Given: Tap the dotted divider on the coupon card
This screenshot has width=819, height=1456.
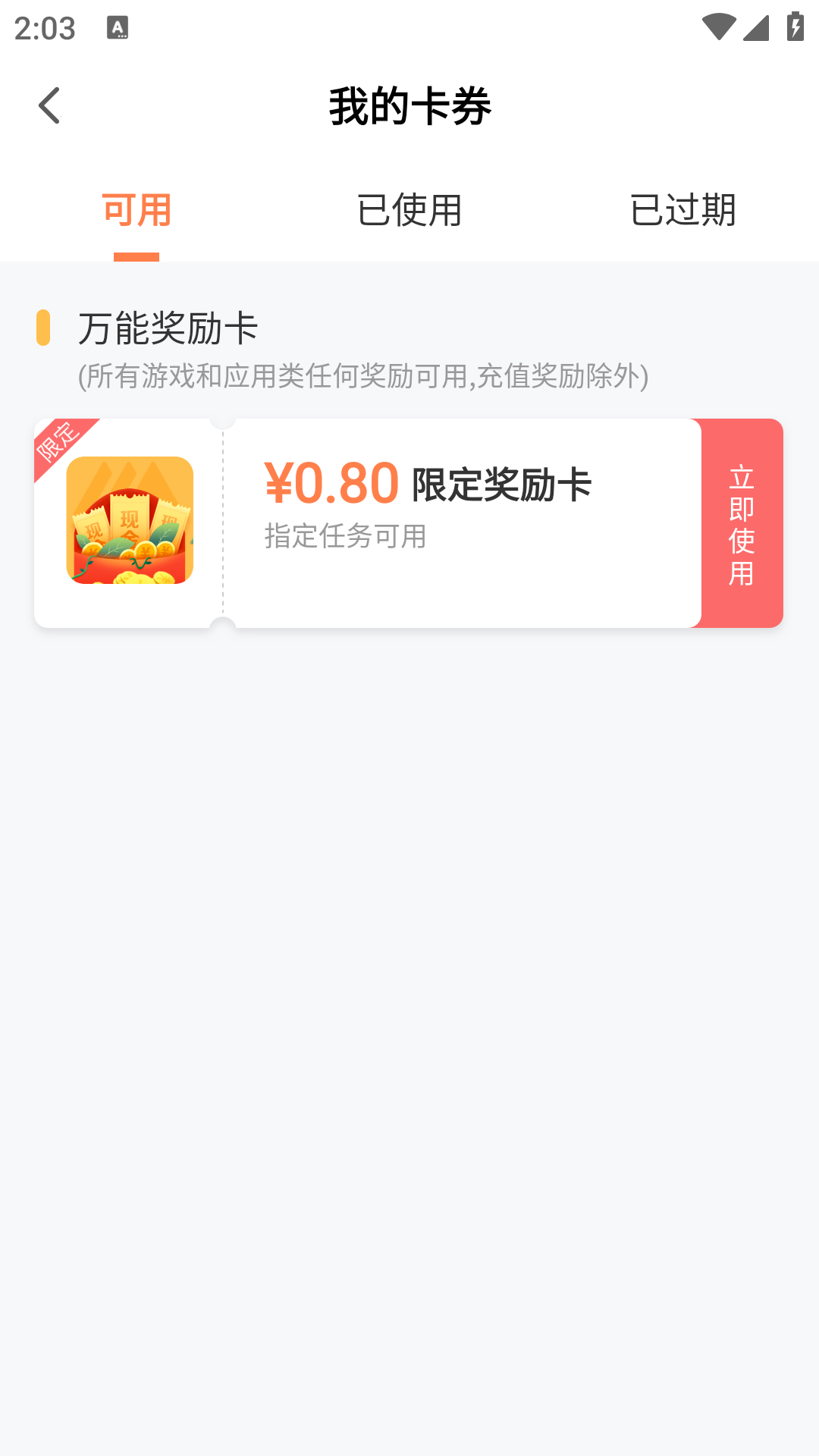Looking at the screenshot, I should (222, 523).
